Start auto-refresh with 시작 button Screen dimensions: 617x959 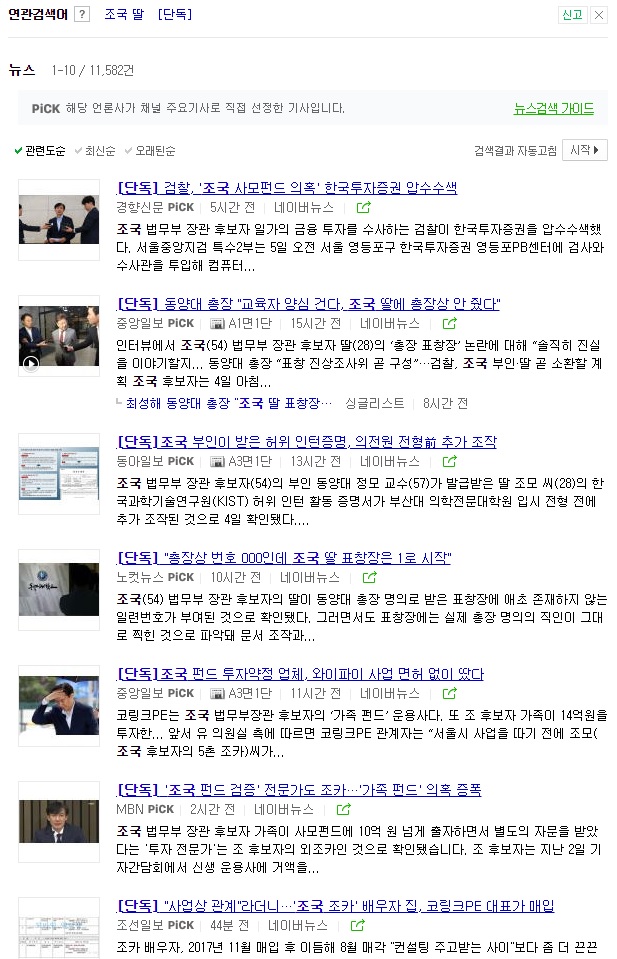[584, 151]
